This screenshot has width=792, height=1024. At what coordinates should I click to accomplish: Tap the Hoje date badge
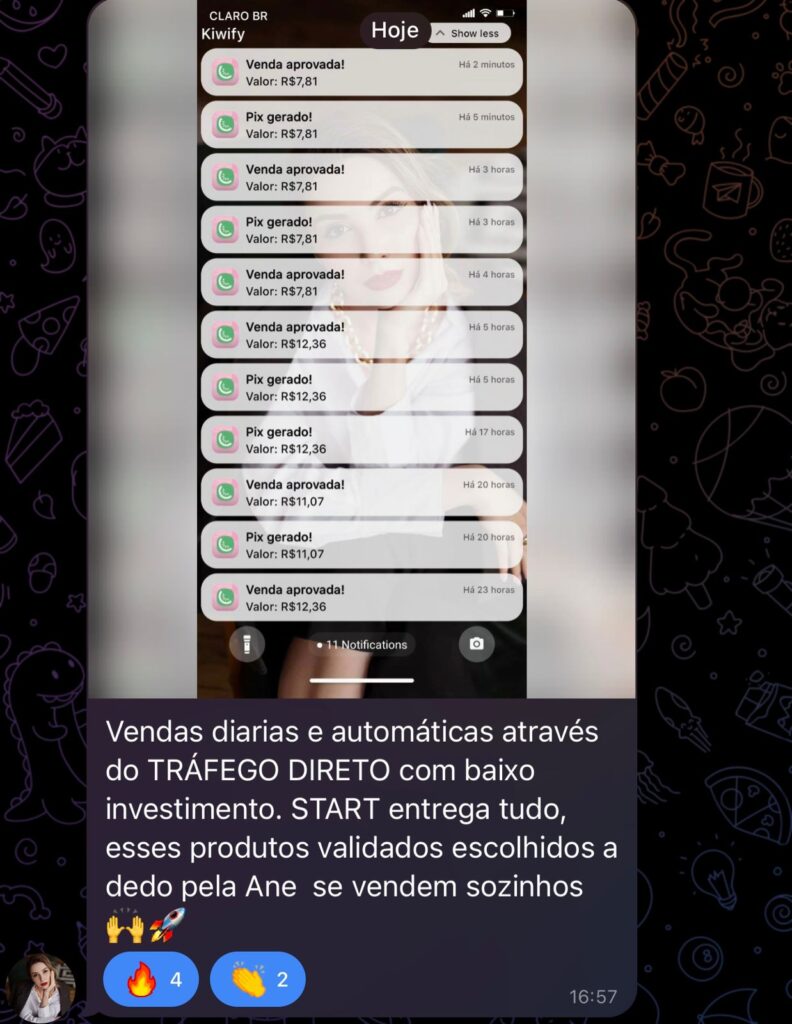(394, 30)
